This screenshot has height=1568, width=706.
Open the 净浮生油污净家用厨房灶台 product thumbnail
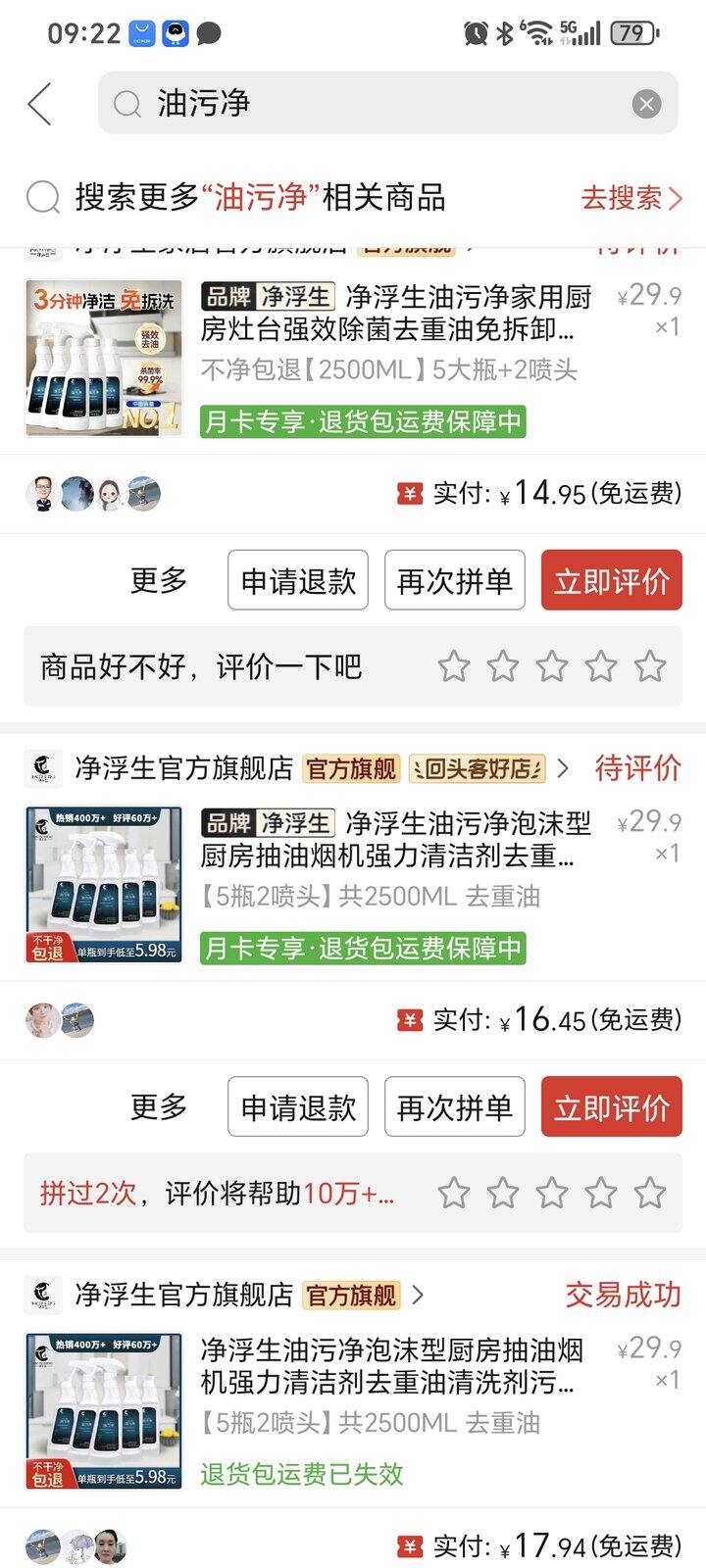coord(103,359)
